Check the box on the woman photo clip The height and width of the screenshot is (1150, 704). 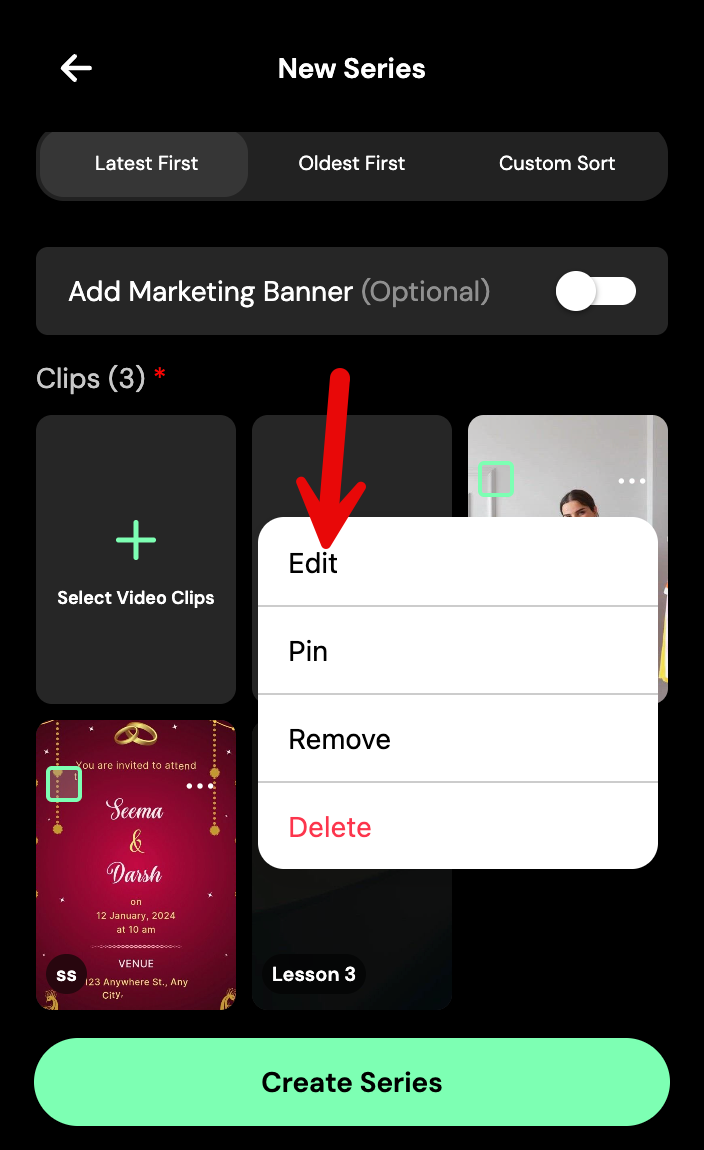(496, 479)
